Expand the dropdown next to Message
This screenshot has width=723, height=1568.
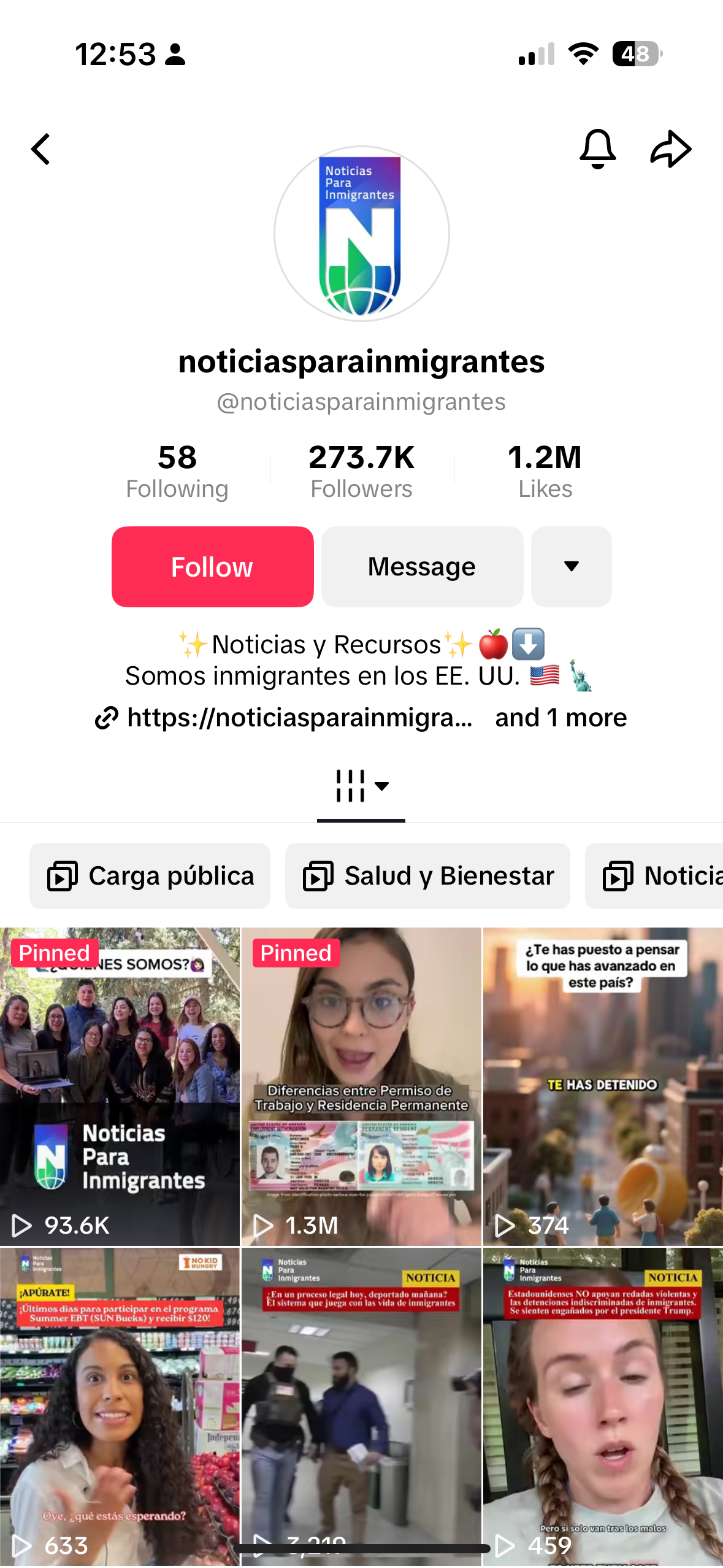tap(571, 567)
